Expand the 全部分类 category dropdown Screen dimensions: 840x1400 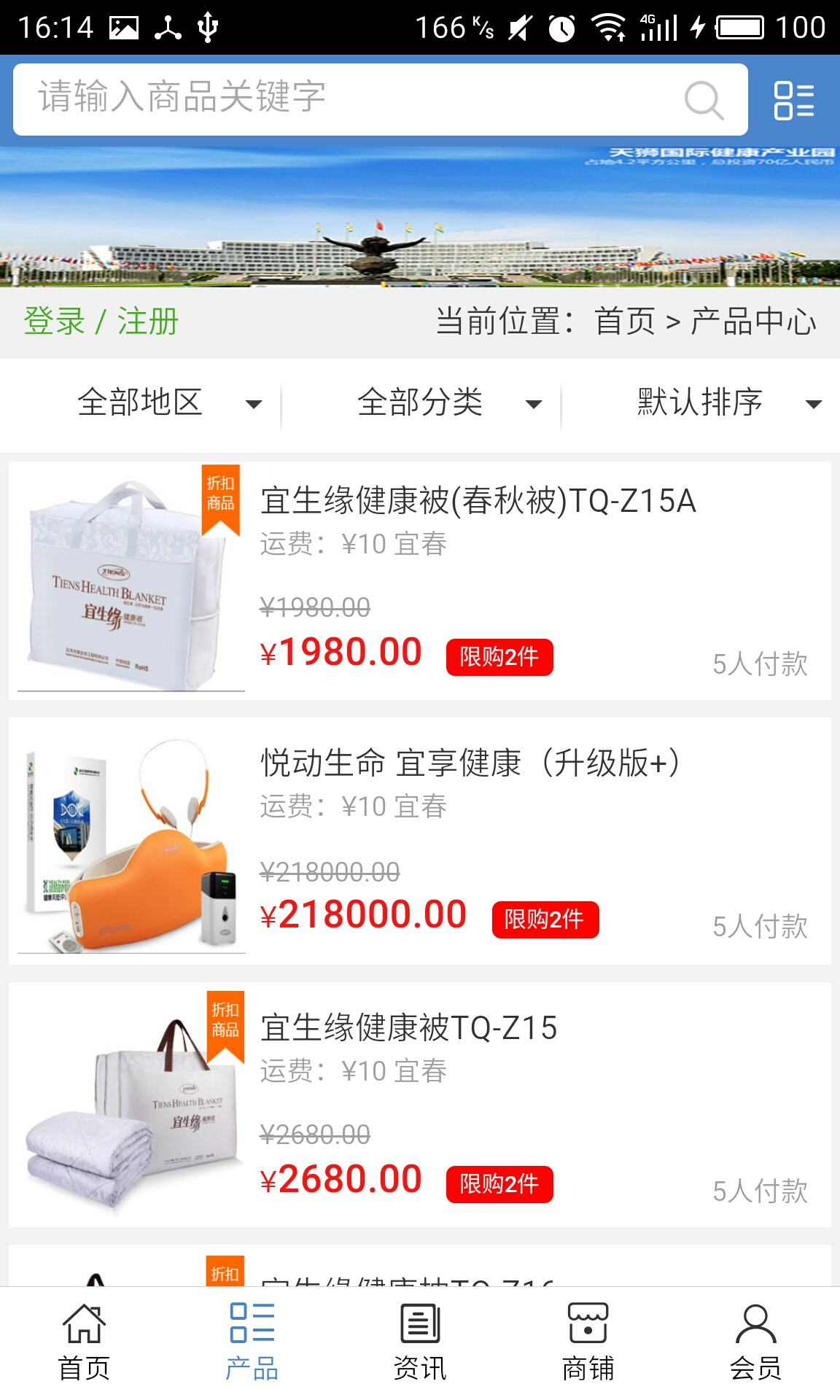[448, 402]
